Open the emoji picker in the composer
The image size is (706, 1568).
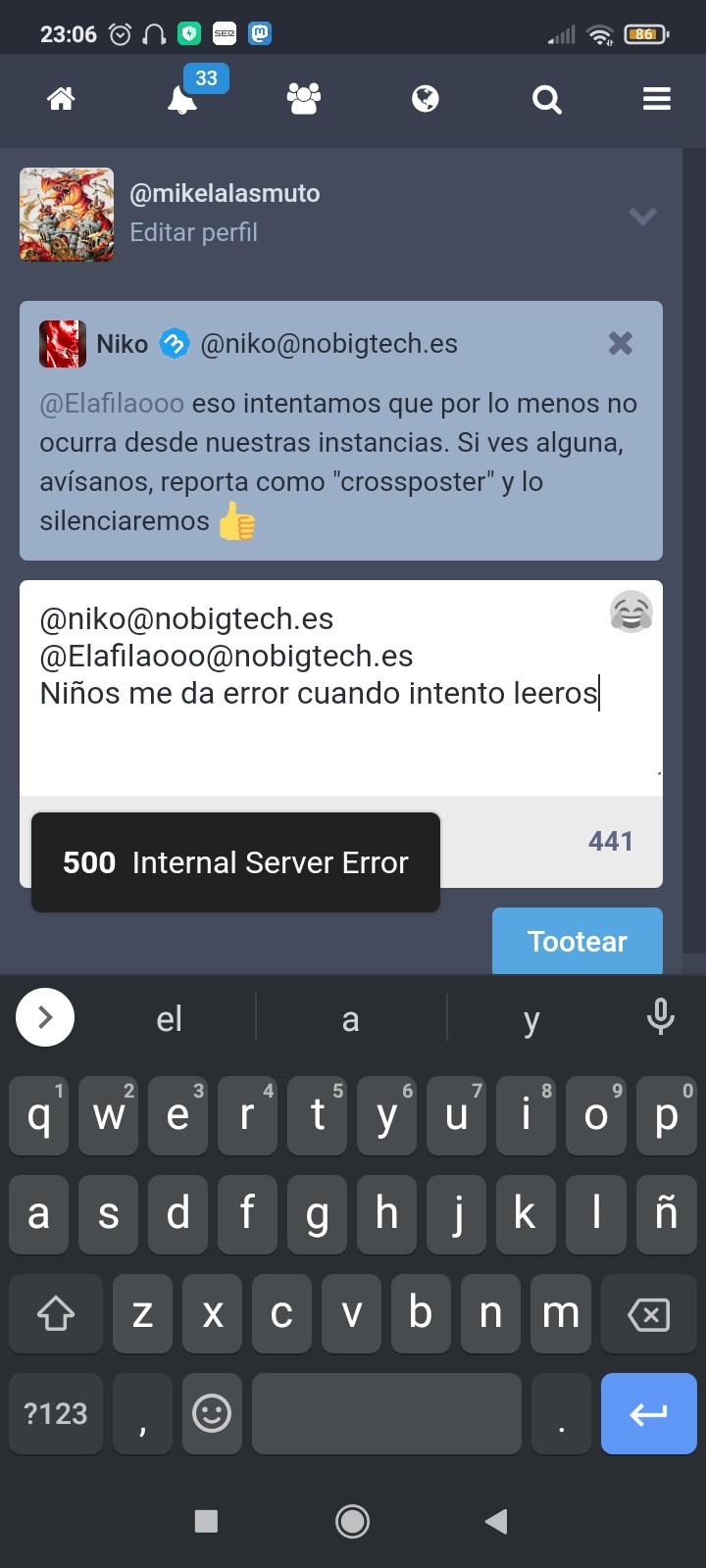pyautogui.click(x=630, y=612)
